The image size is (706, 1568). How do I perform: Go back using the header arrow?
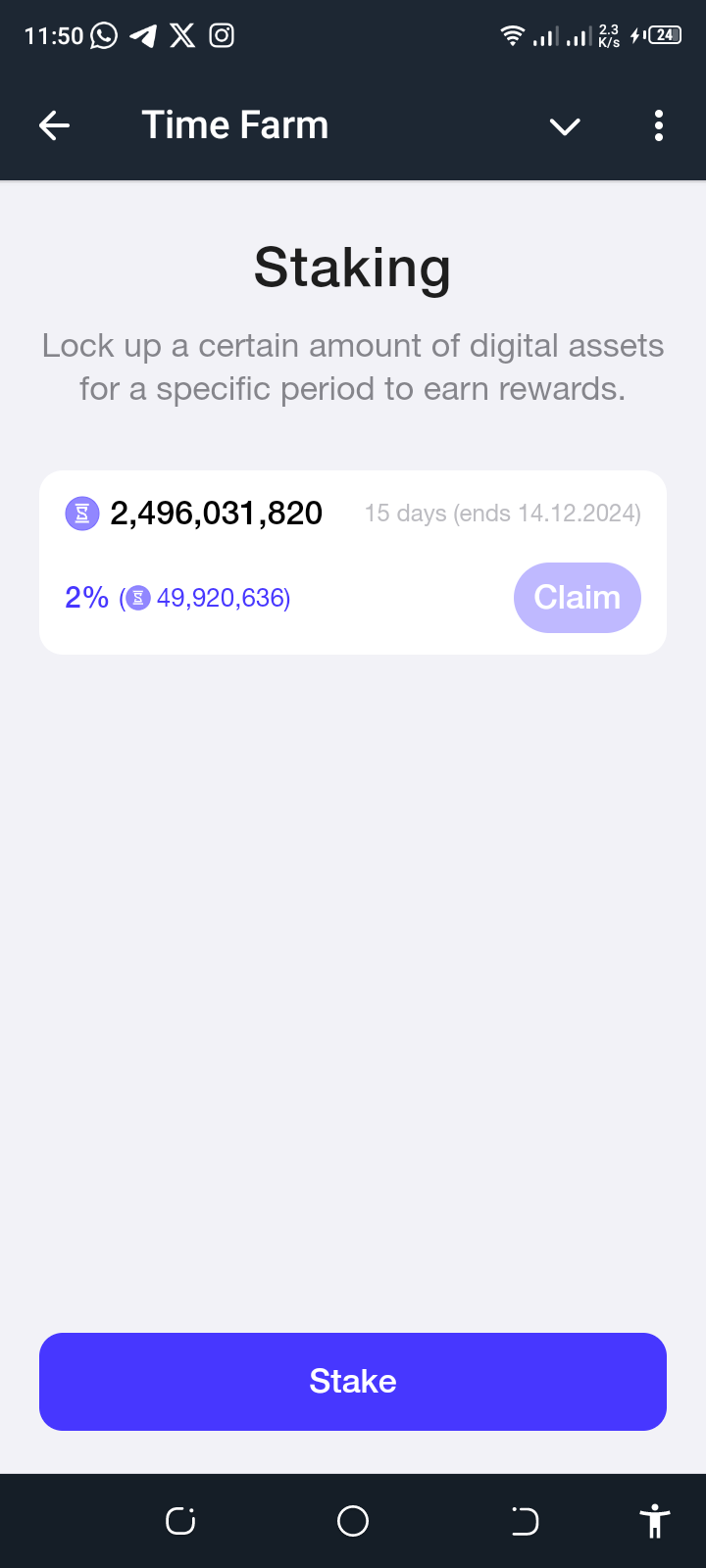[54, 125]
